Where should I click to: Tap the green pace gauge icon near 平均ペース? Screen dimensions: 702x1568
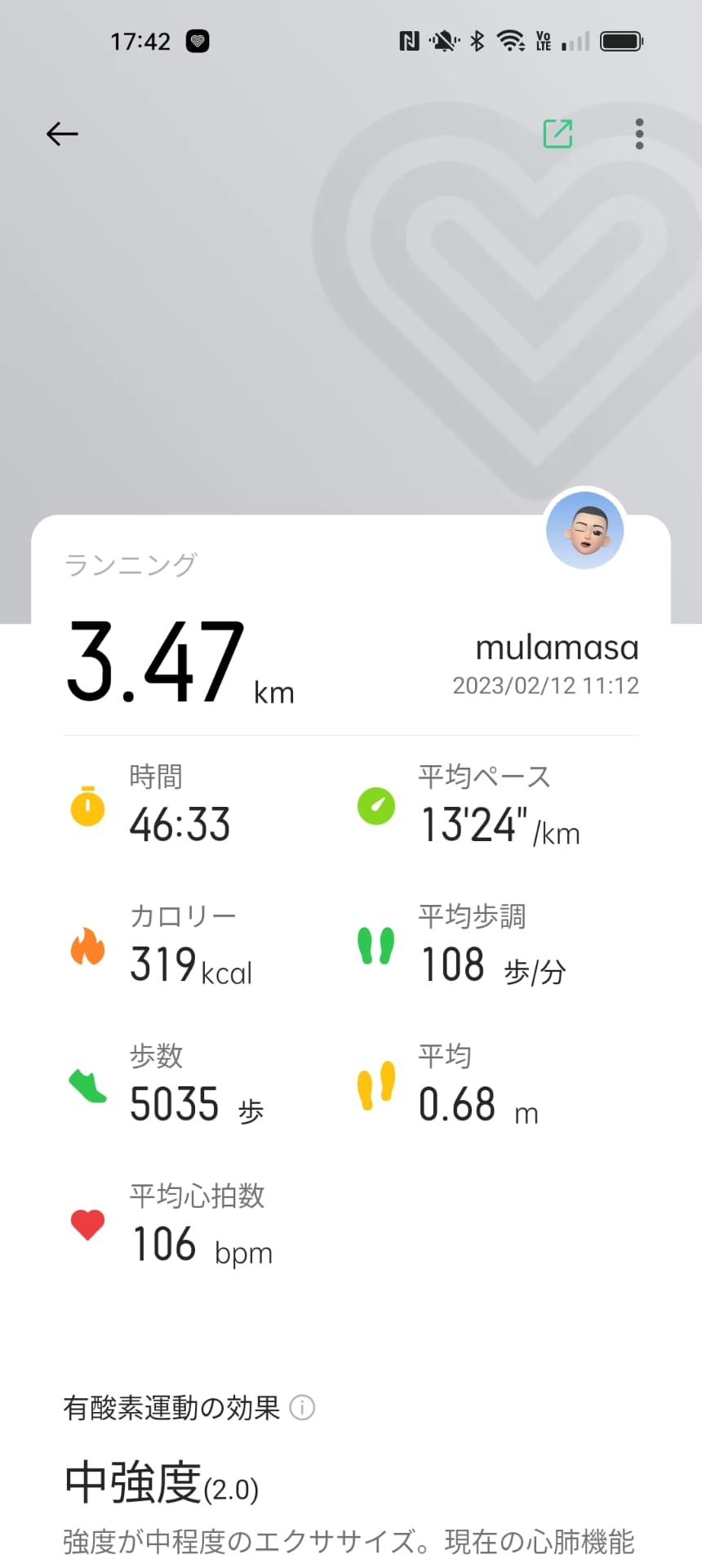click(x=375, y=805)
